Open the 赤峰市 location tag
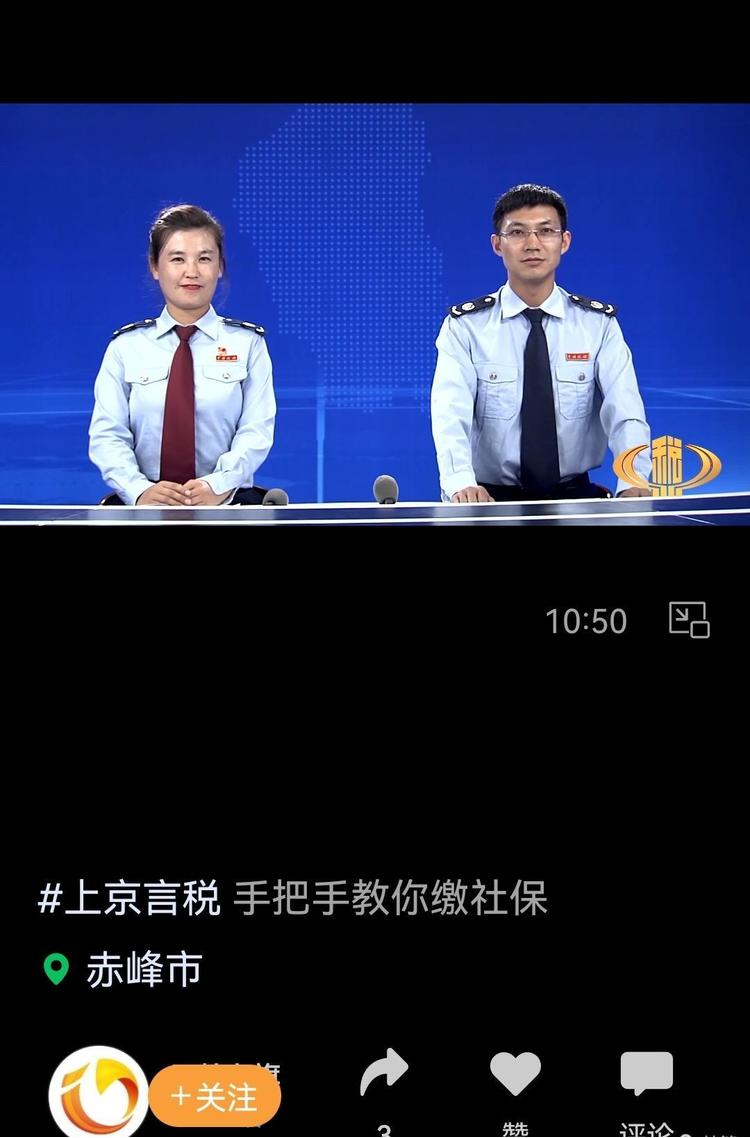Screen dimensions: 750x1138 (x=142, y=969)
